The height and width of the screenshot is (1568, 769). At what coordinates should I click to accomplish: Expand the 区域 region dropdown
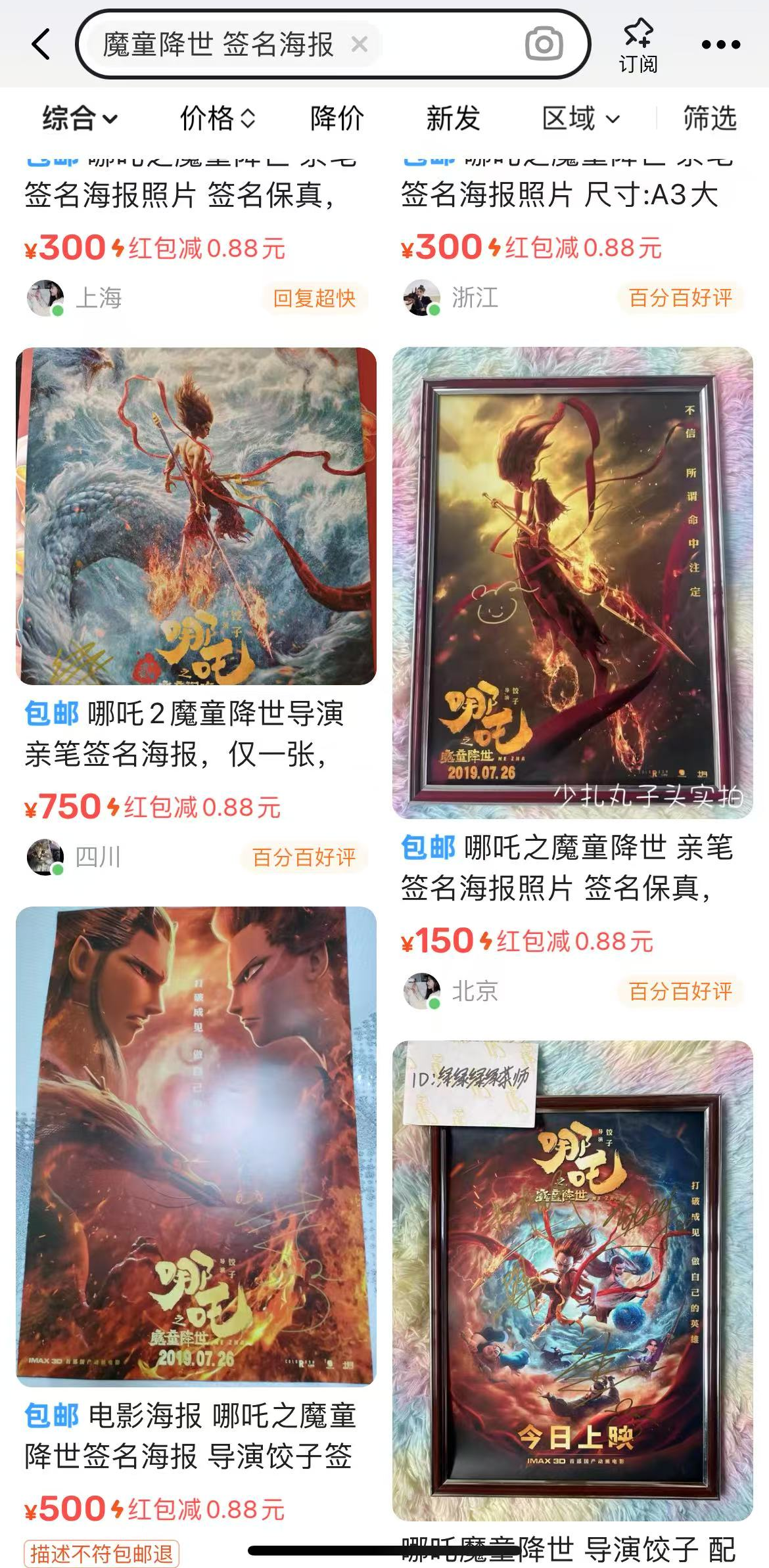pyautogui.click(x=580, y=119)
